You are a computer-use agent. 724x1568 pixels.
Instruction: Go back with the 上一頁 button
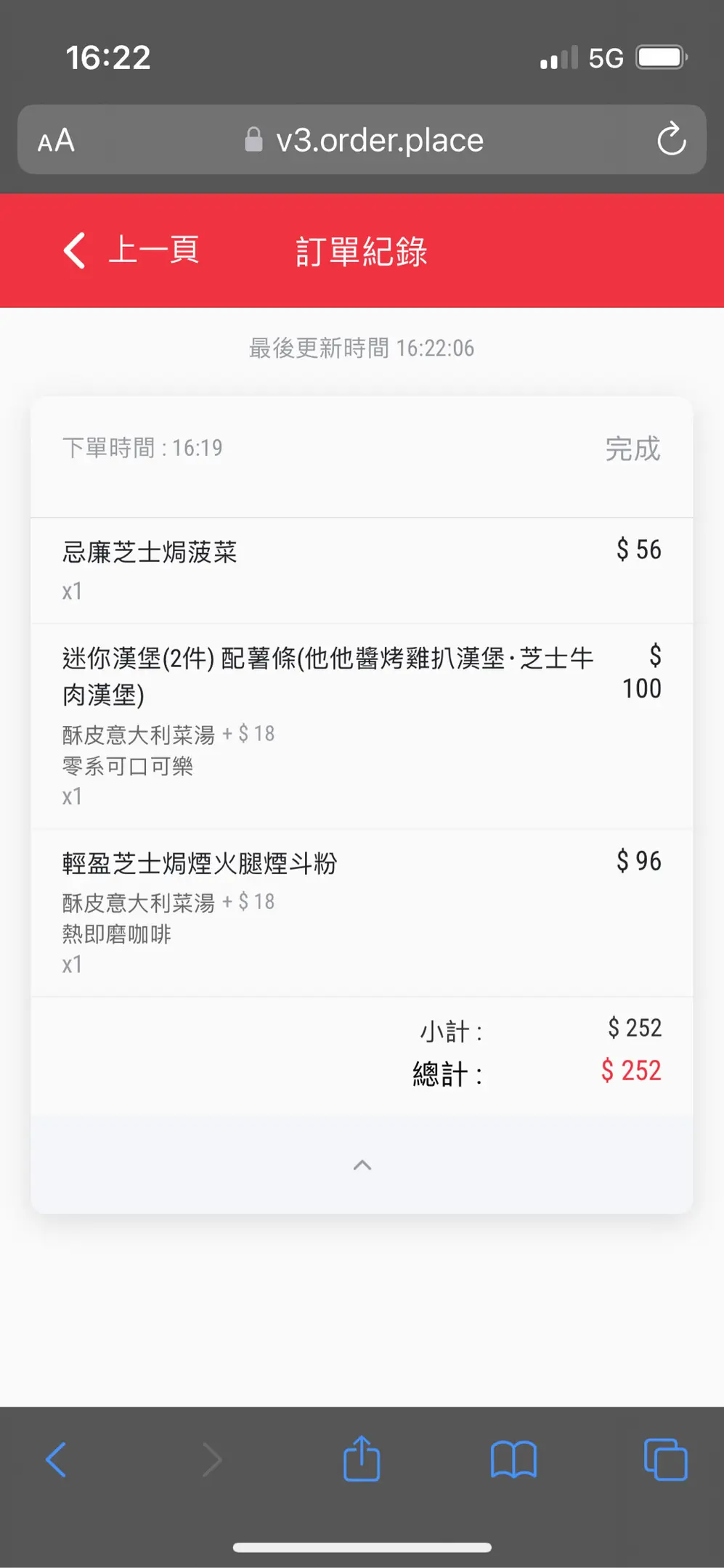click(x=131, y=250)
